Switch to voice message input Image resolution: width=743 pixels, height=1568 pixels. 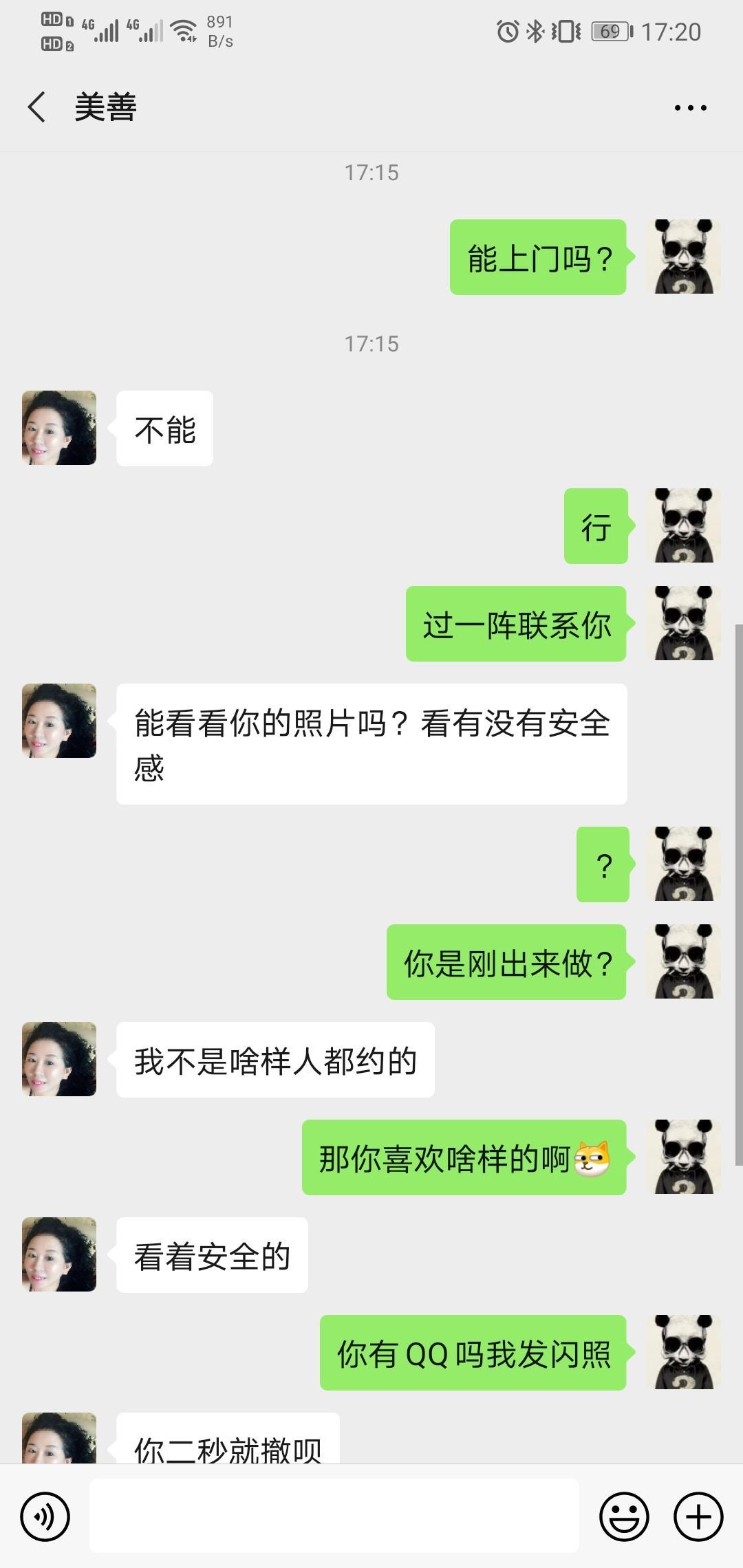45,1516
